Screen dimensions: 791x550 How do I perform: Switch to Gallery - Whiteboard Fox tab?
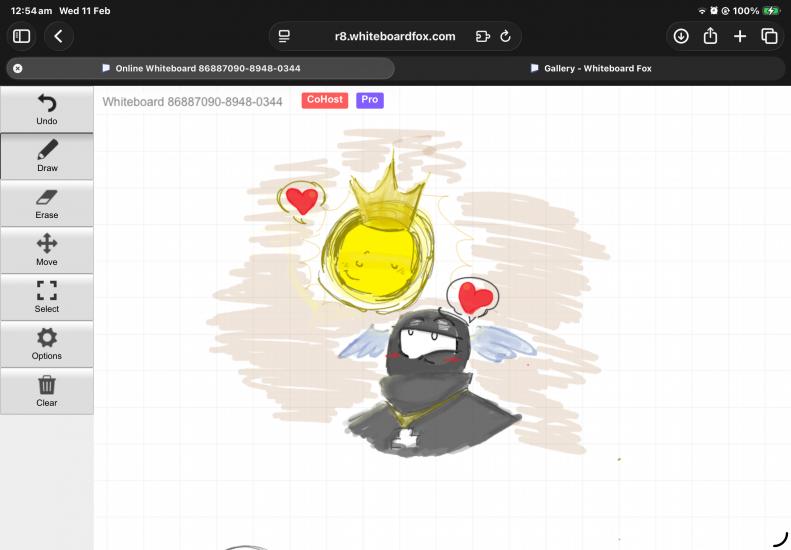pyautogui.click(x=590, y=68)
